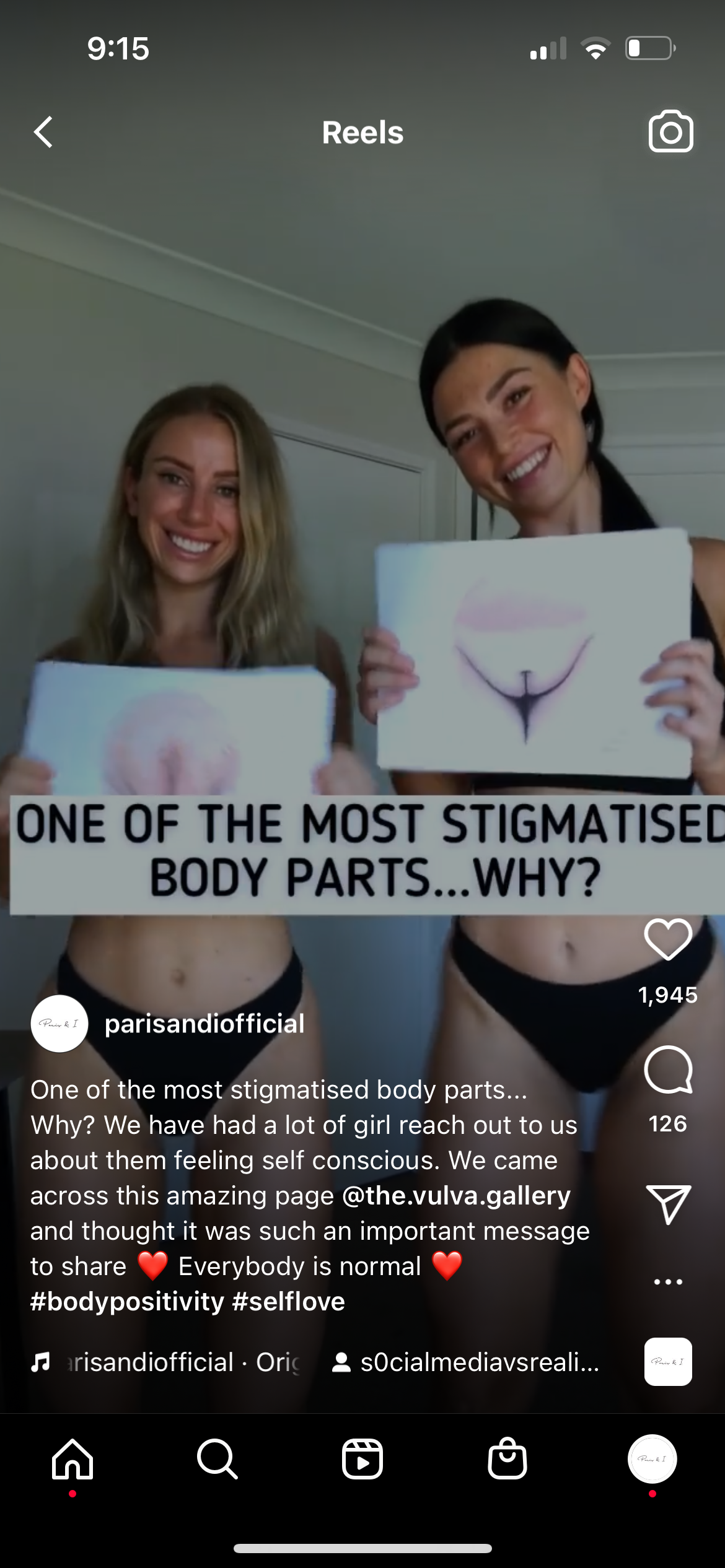Go back using the back arrow
Viewport: 725px width, 1568px height.
pyautogui.click(x=43, y=132)
